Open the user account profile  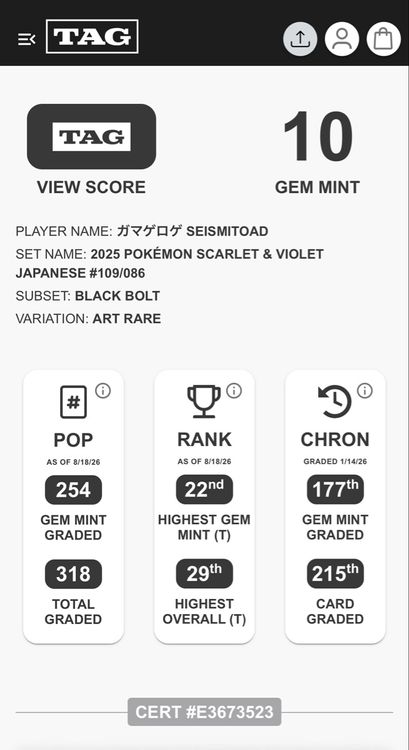[x=342, y=39]
